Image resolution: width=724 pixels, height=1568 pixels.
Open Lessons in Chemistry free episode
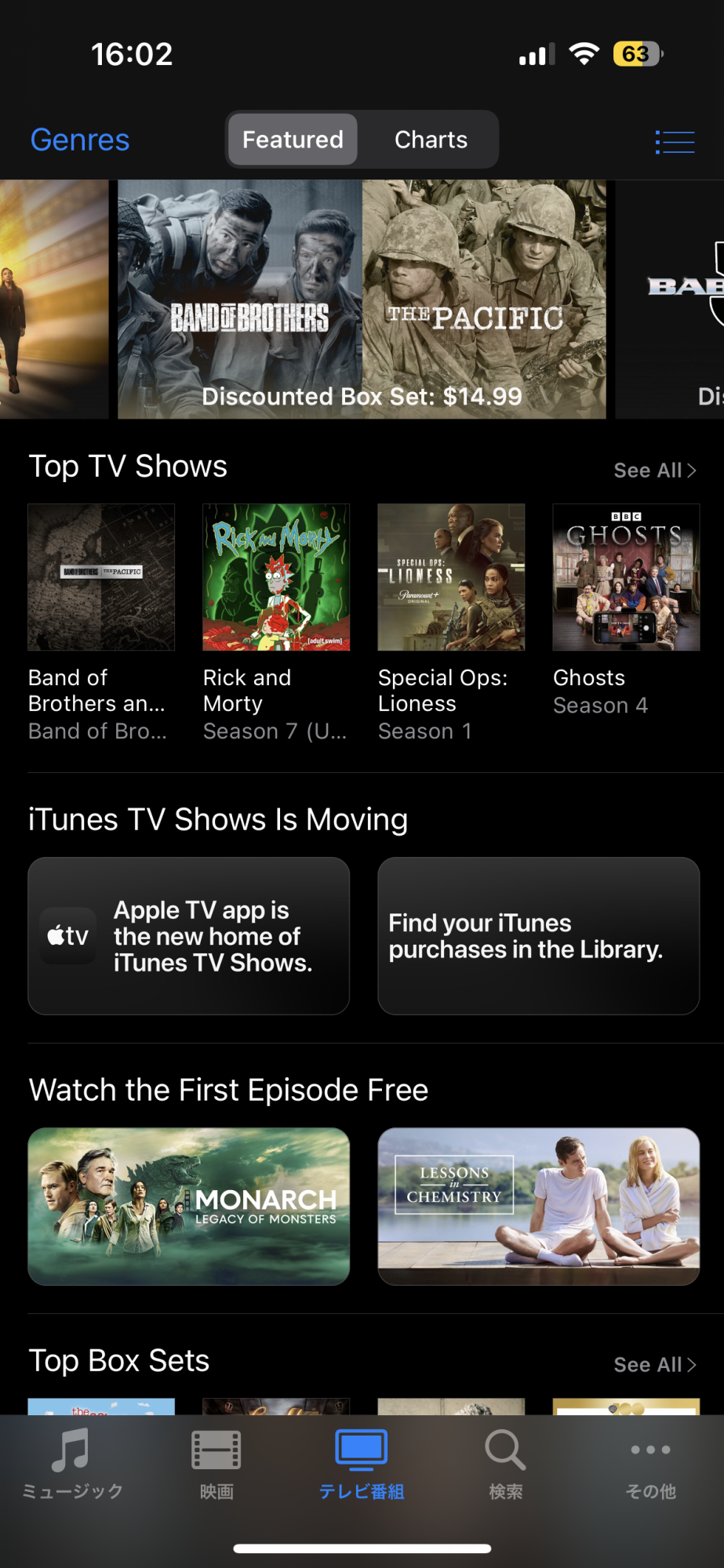[538, 1207]
